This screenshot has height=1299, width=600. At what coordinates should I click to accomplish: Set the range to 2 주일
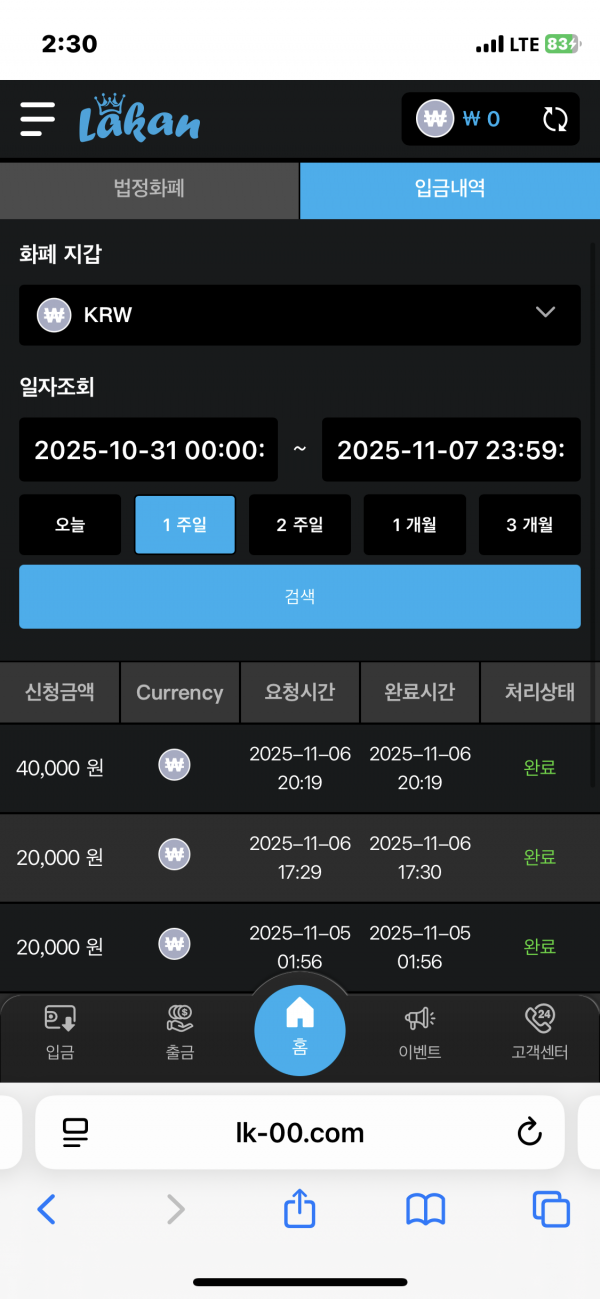click(x=300, y=525)
